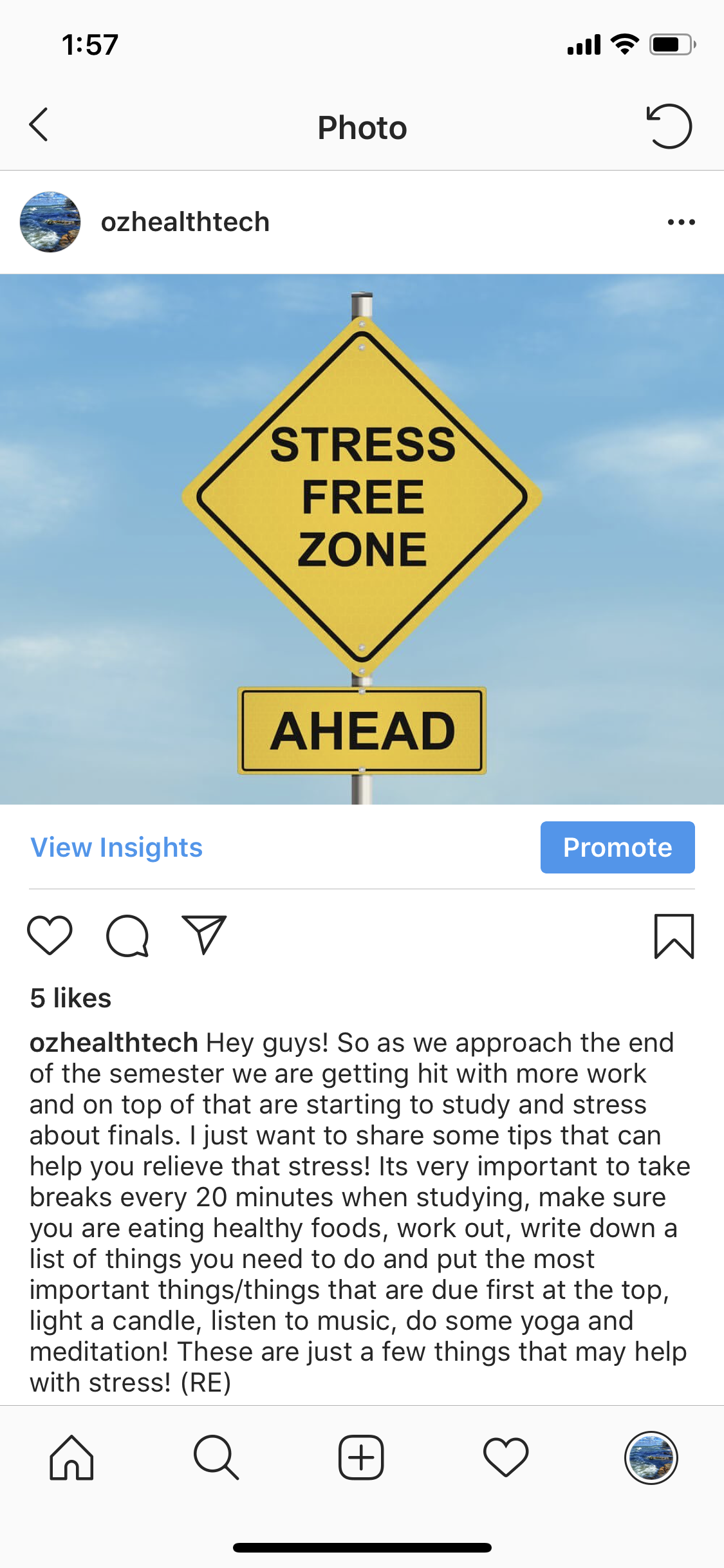The image size is (724, 1568).
Task: Refresh the post using the reload icon
Action: pyautogui.click(x=669, y=126)
